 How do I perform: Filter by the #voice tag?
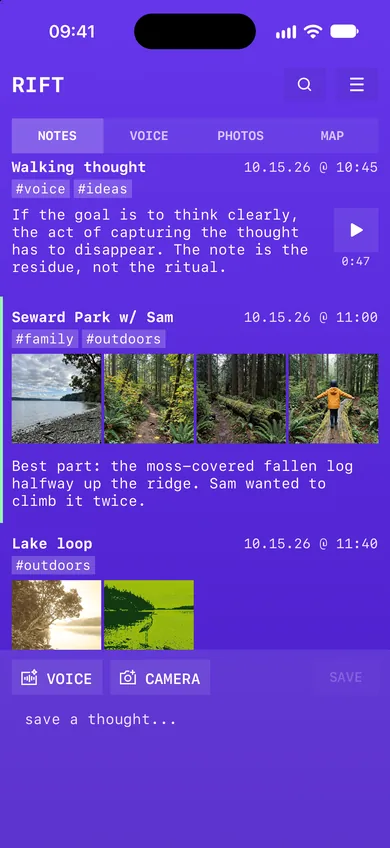[41, 189]
